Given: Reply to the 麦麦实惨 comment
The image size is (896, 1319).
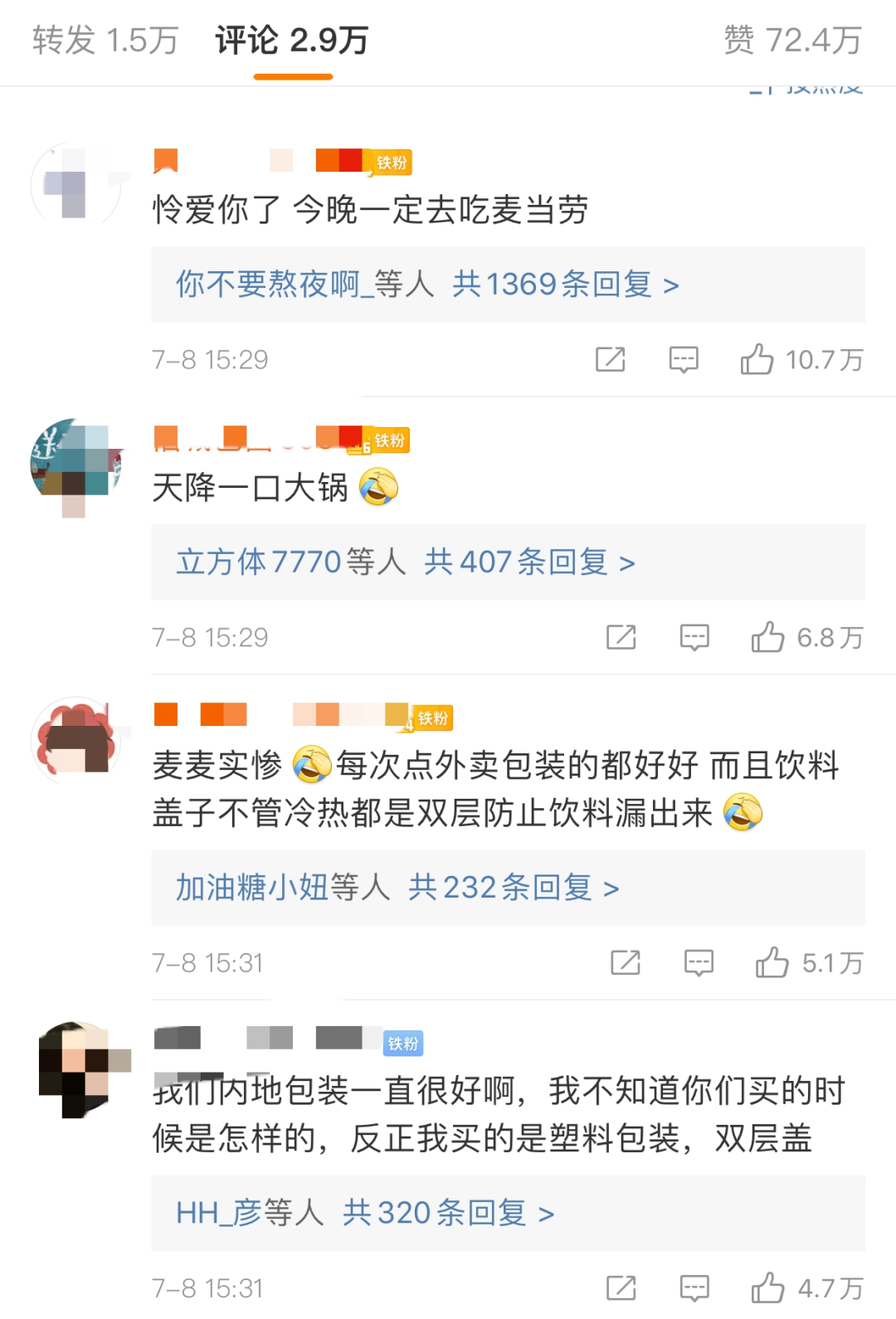Looking at the screenshot, I should pyautogui.click(x=699, y=962).
